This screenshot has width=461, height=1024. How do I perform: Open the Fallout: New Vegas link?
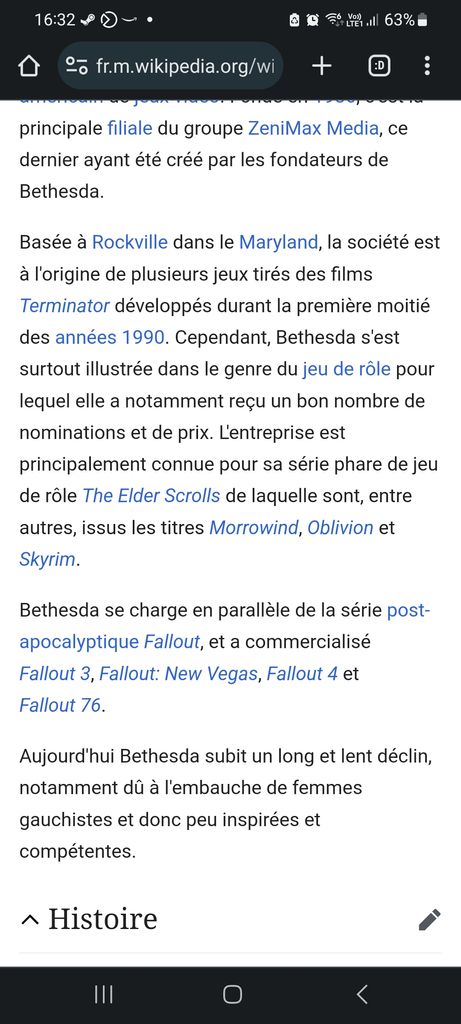pyautogui.click(x=179, y=674)
